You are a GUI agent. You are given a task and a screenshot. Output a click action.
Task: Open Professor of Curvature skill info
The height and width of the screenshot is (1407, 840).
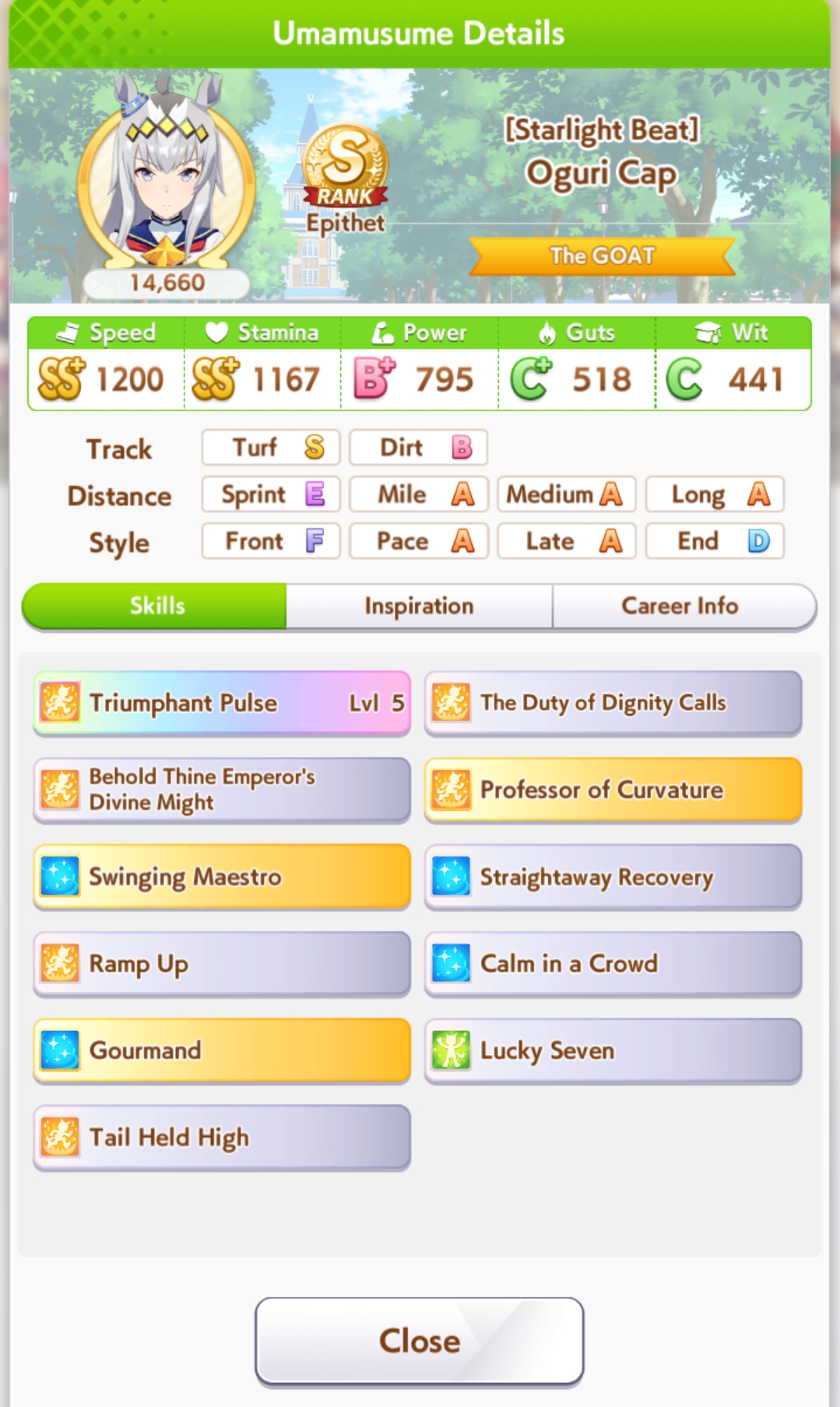coord(613,790)
